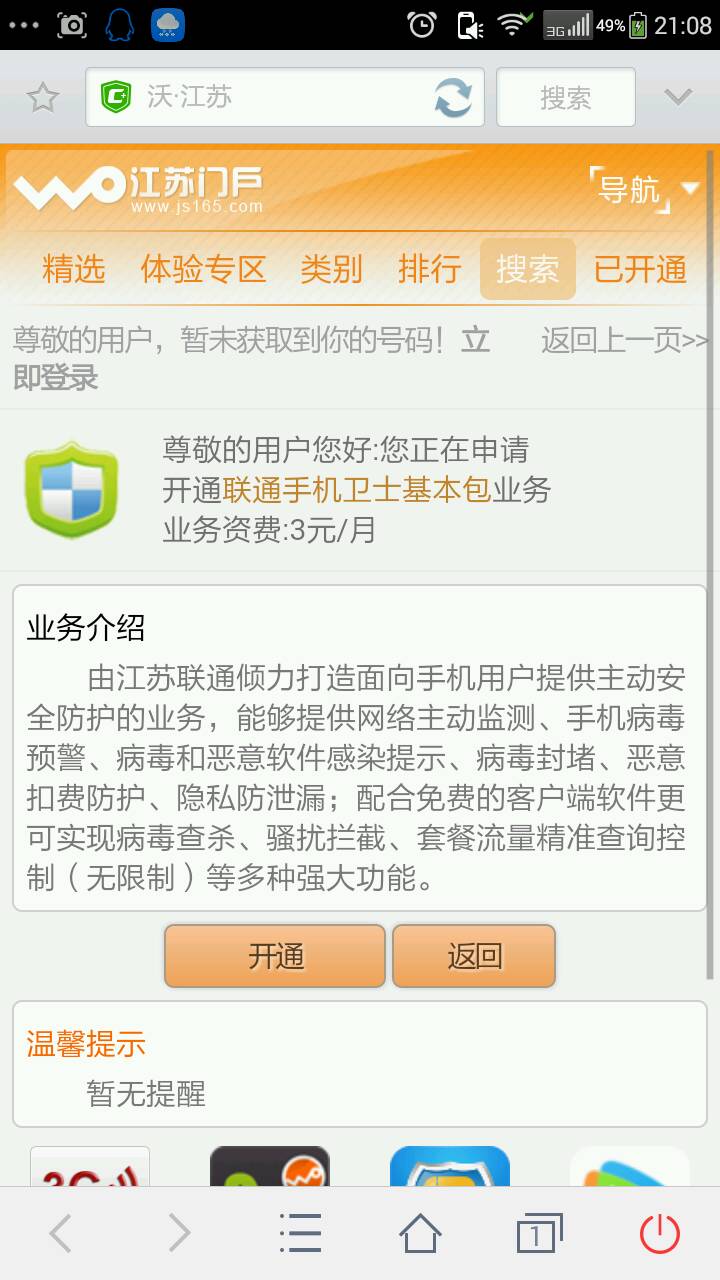Tap the 返回 button
This screenshot has width=720, height=1280.
pyautogui.click(x=473, y=956)
